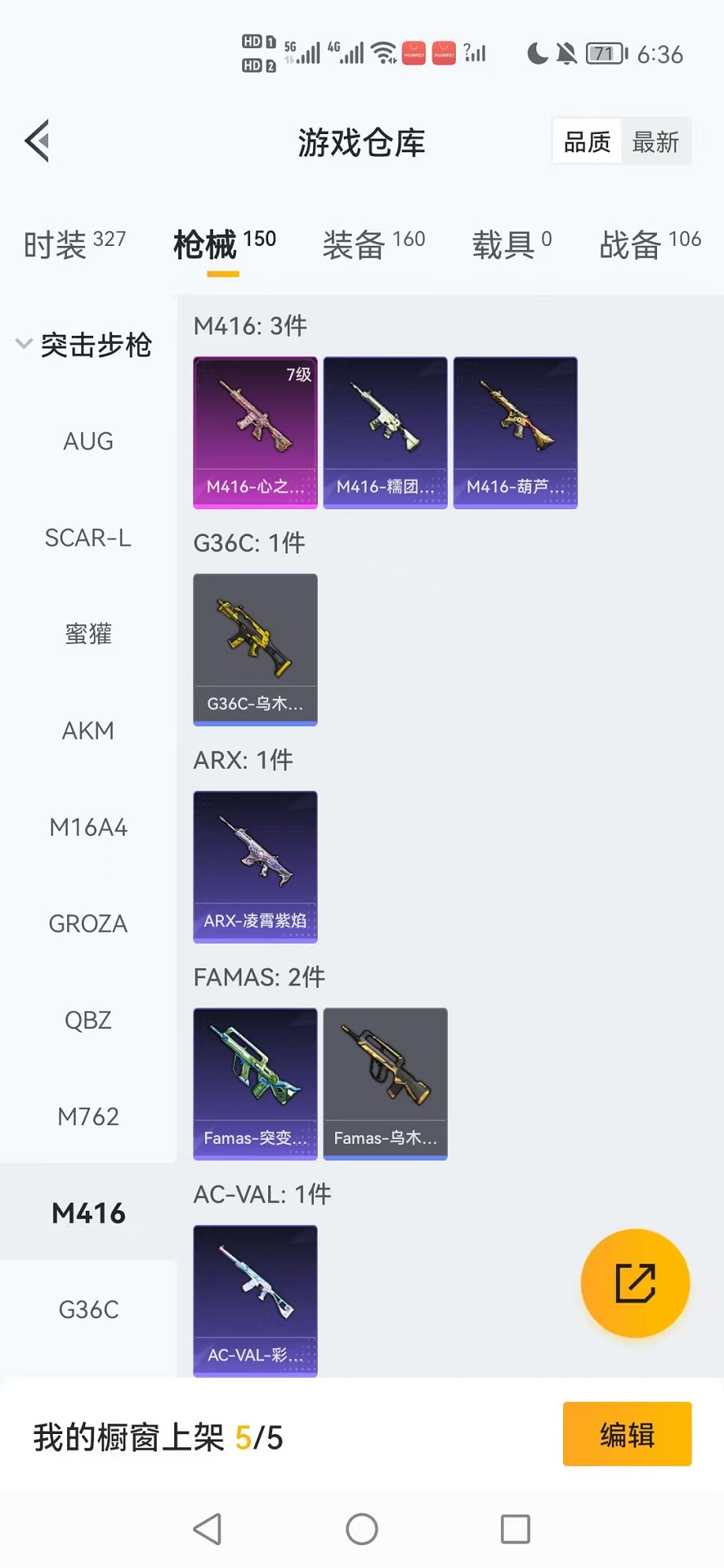Switch to the 装备 tab

tap(373, 244)
